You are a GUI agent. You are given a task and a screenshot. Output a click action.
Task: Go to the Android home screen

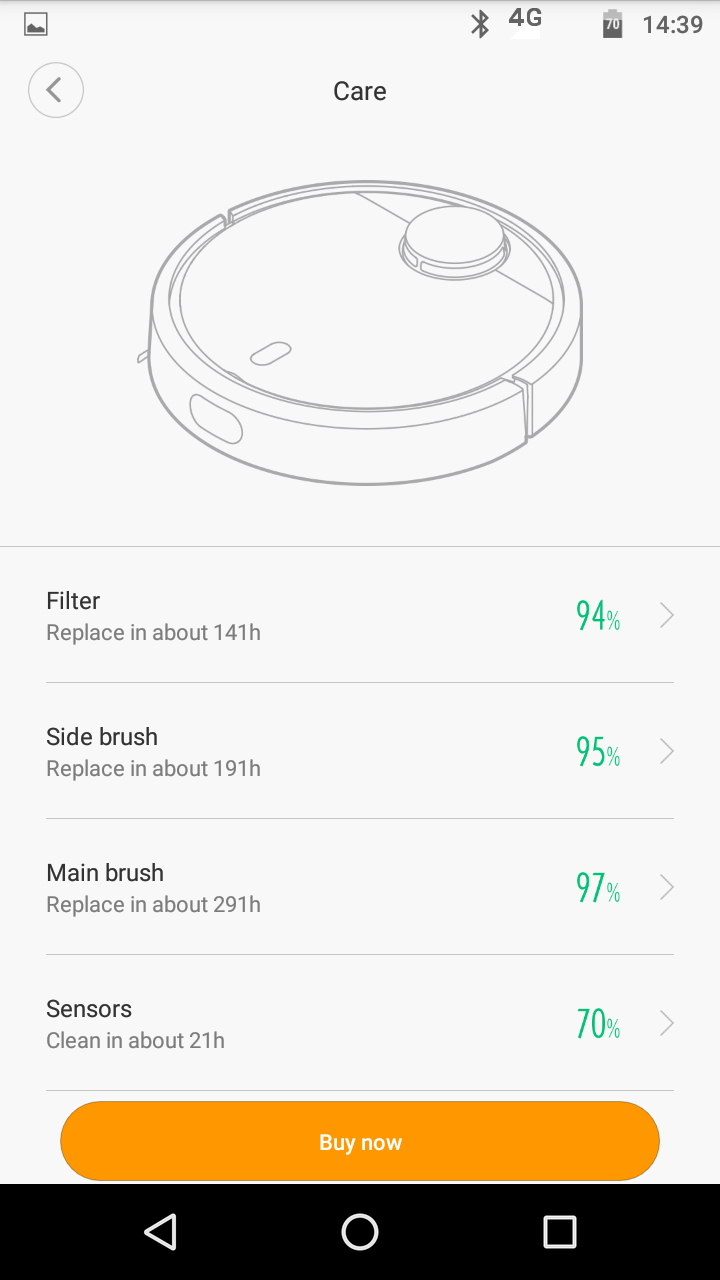coord(360,1232)
